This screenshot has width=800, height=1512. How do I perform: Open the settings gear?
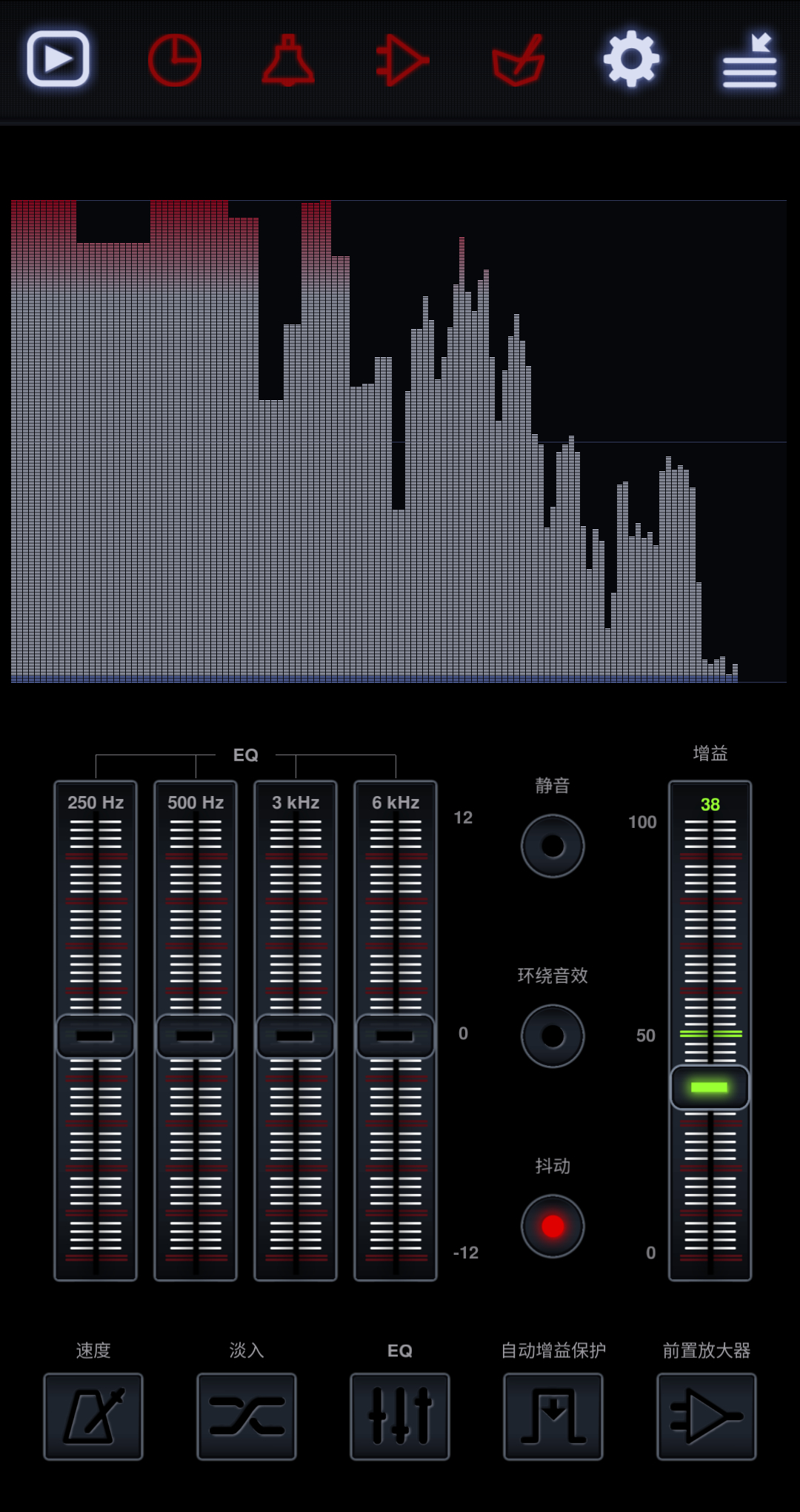click(x=631, y=59)
